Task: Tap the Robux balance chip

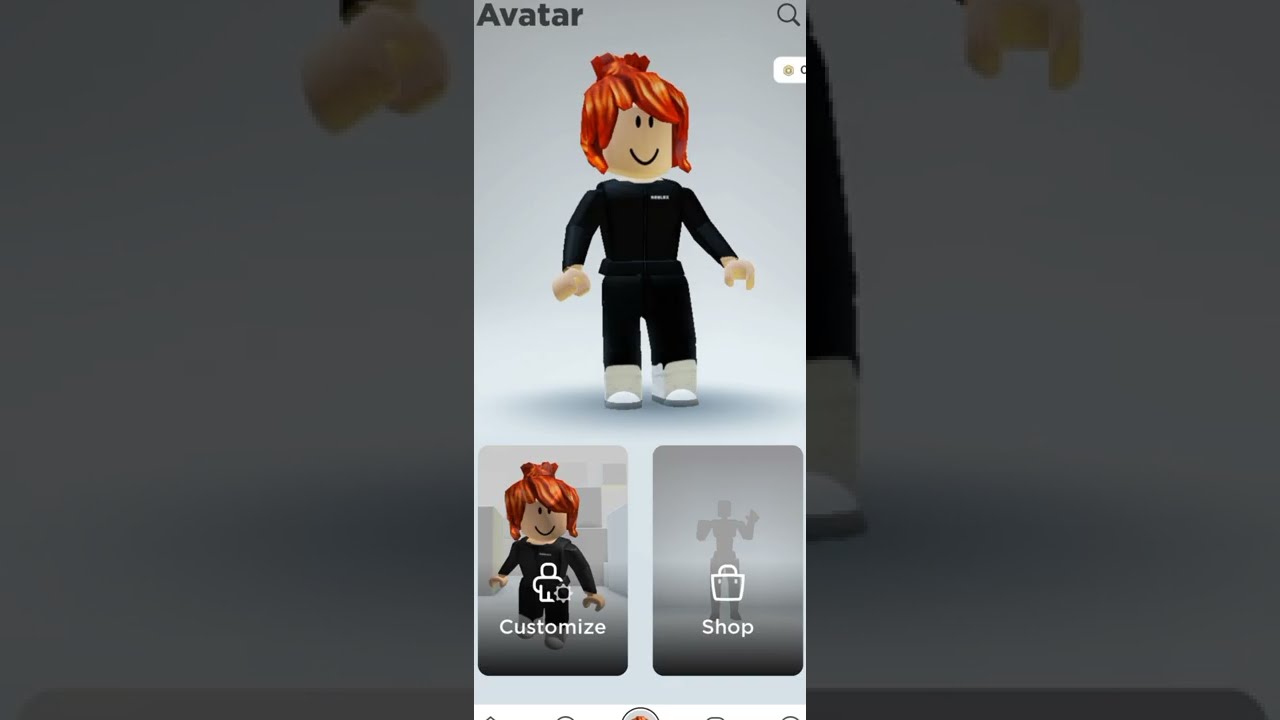Action: (x=790, y=70)
